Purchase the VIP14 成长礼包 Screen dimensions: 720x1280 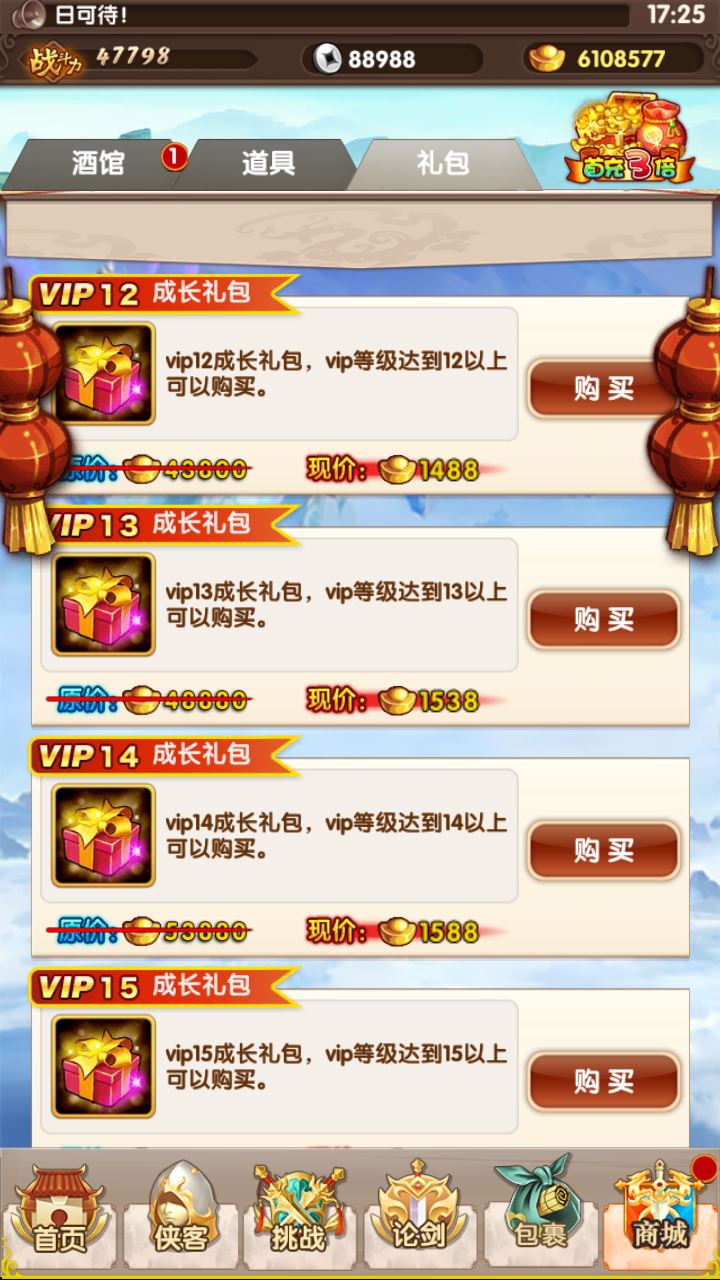click(603, 850)
